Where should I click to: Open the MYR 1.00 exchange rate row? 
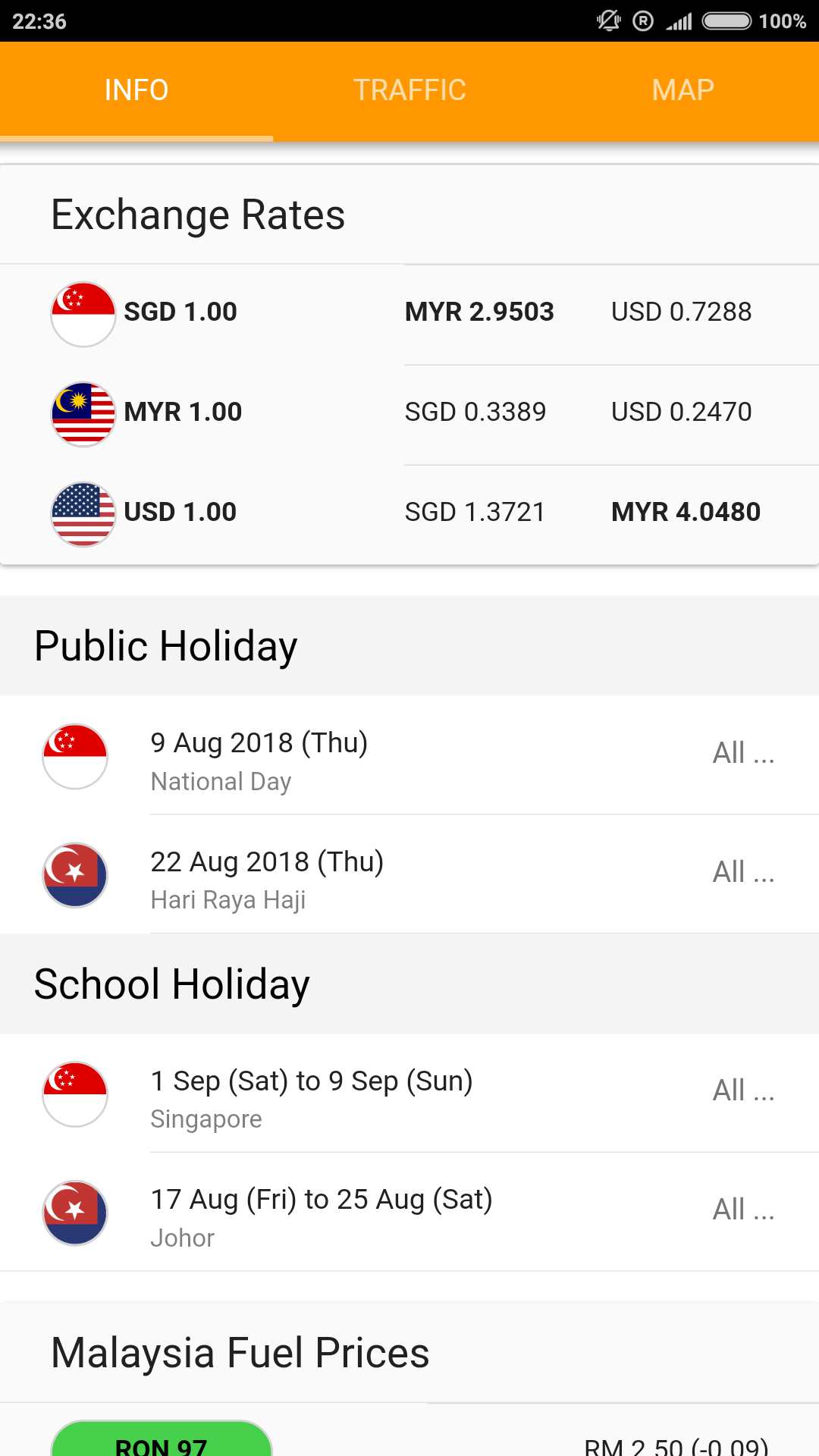[409, 414]
